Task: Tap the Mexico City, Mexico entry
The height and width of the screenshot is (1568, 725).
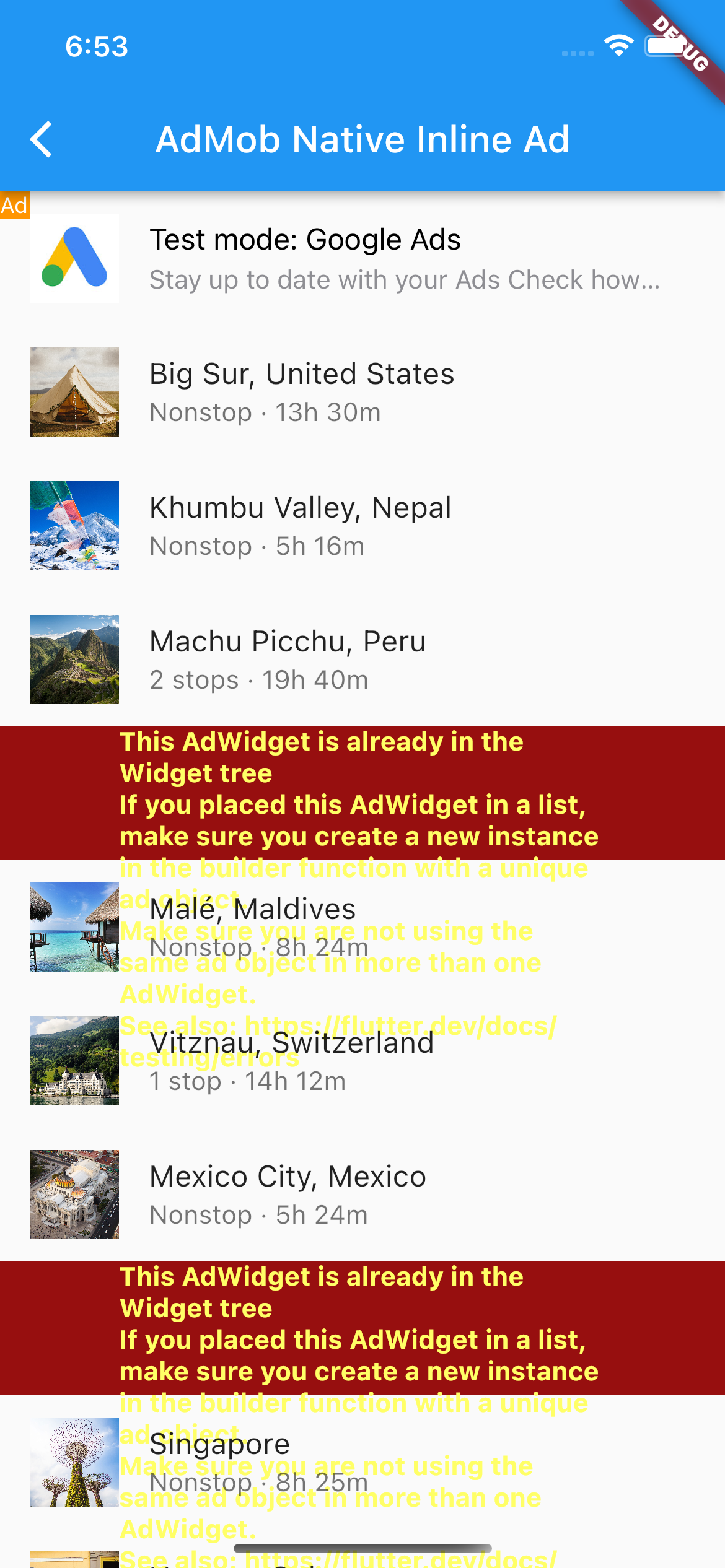Action: point(287,1175)
